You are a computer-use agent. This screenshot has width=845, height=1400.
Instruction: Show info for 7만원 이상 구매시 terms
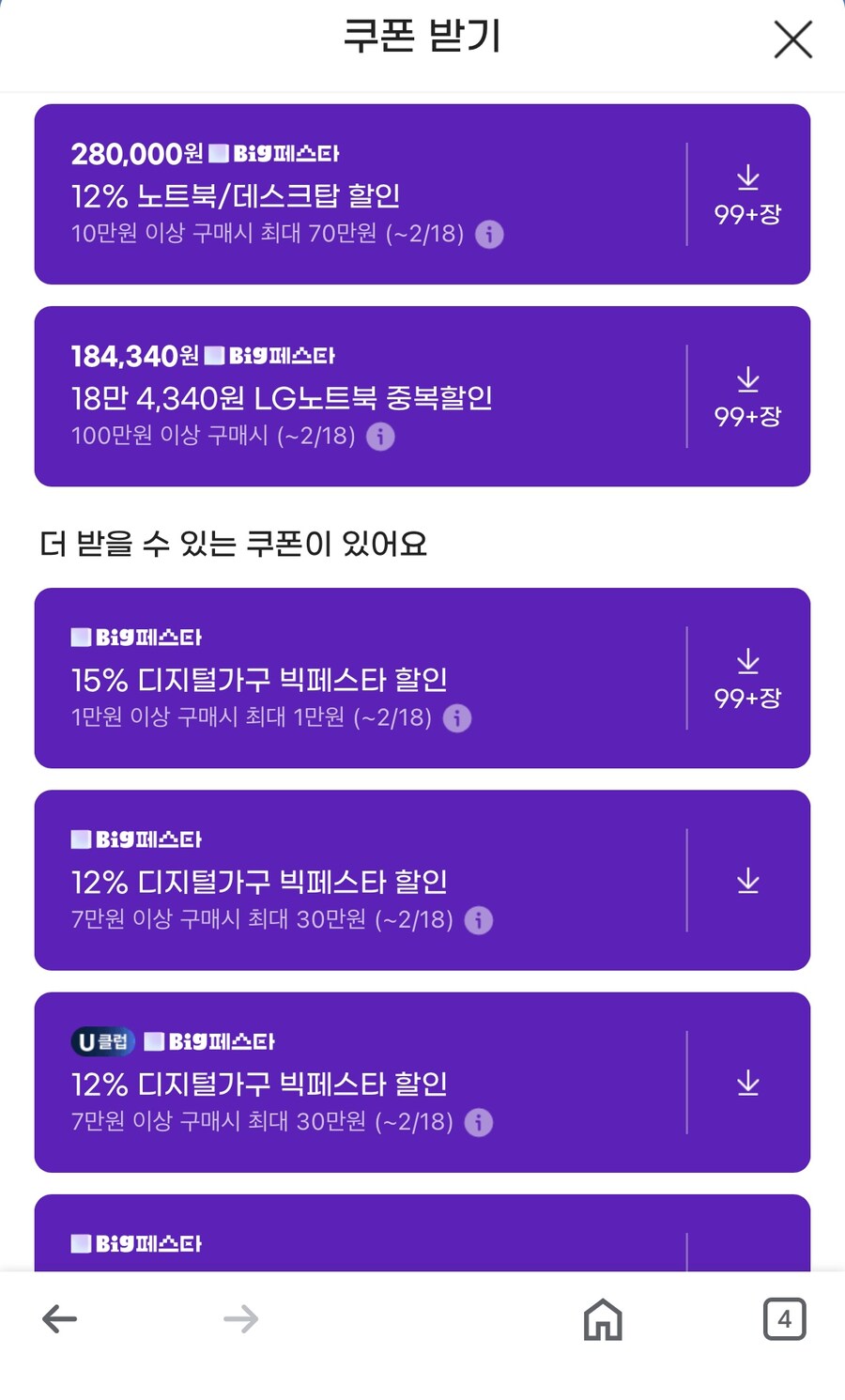[478, 921]
